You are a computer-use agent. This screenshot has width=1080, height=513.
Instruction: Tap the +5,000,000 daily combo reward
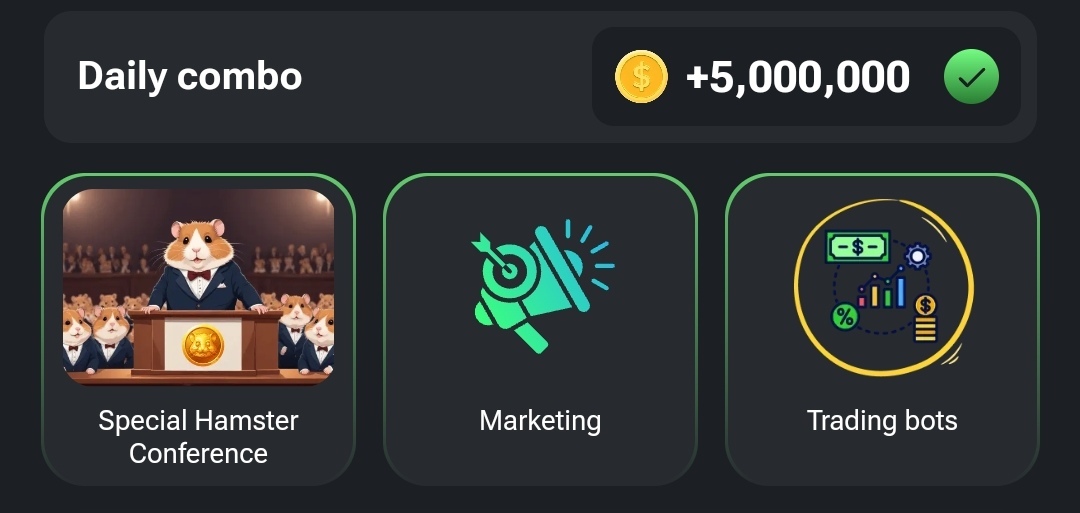[798, 77]
